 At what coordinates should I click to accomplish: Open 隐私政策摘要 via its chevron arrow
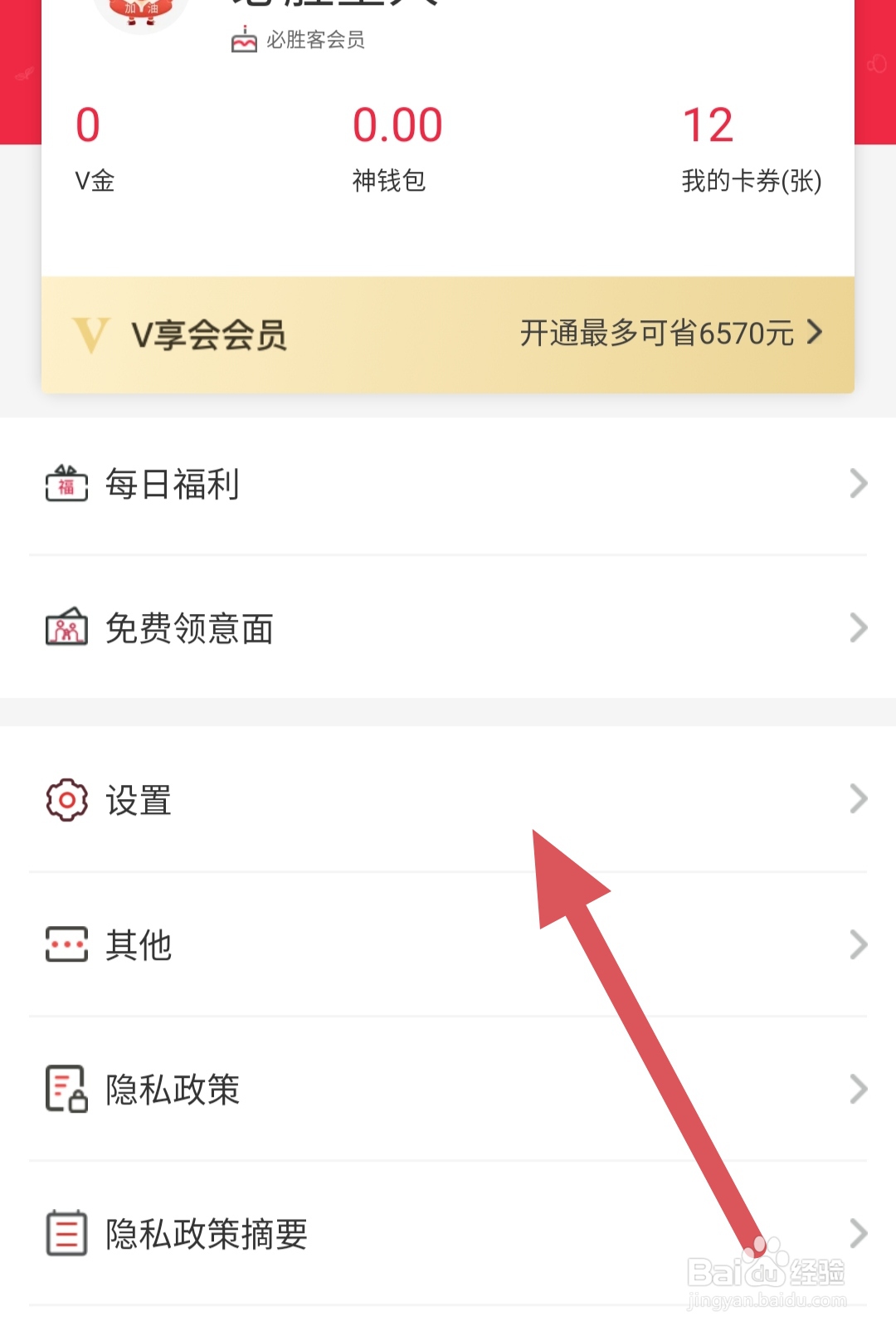tap(858, 1234)
